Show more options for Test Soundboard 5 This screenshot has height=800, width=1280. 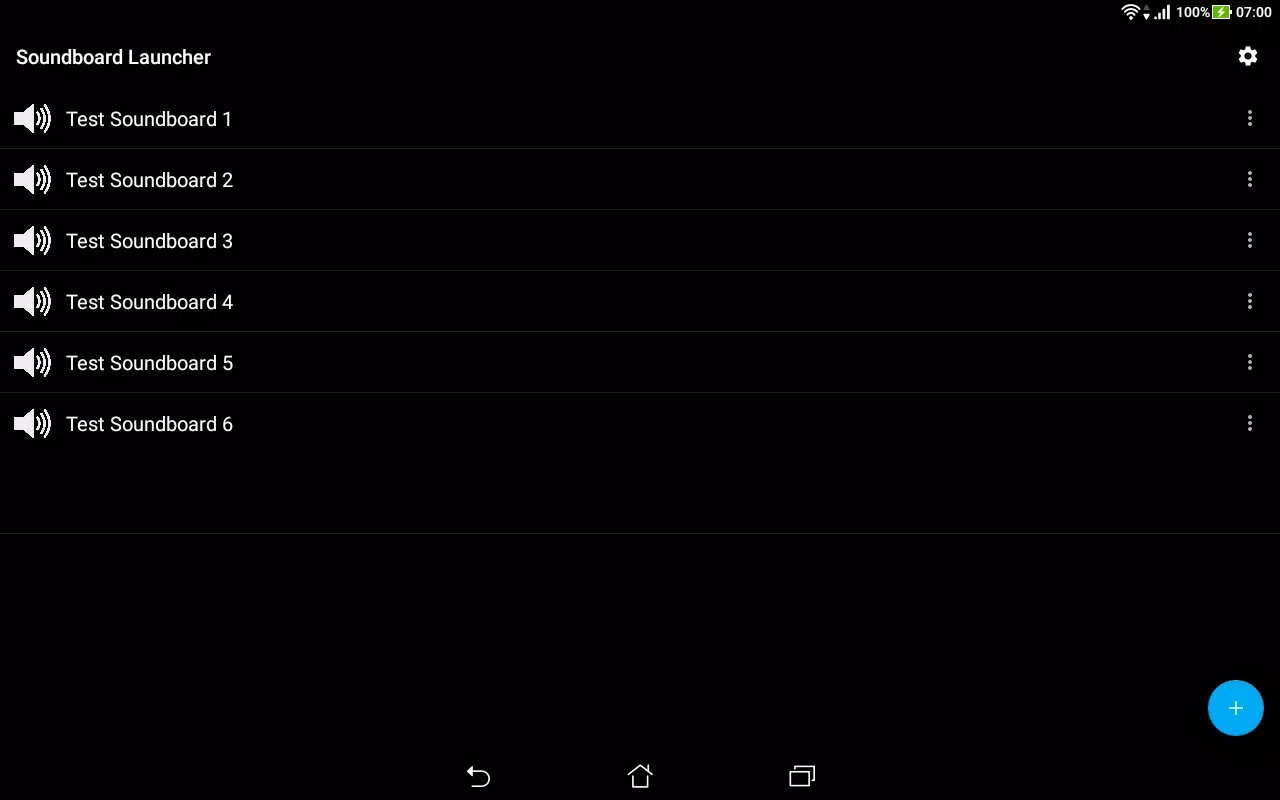pyautogui.click(x=1249, y=363)
